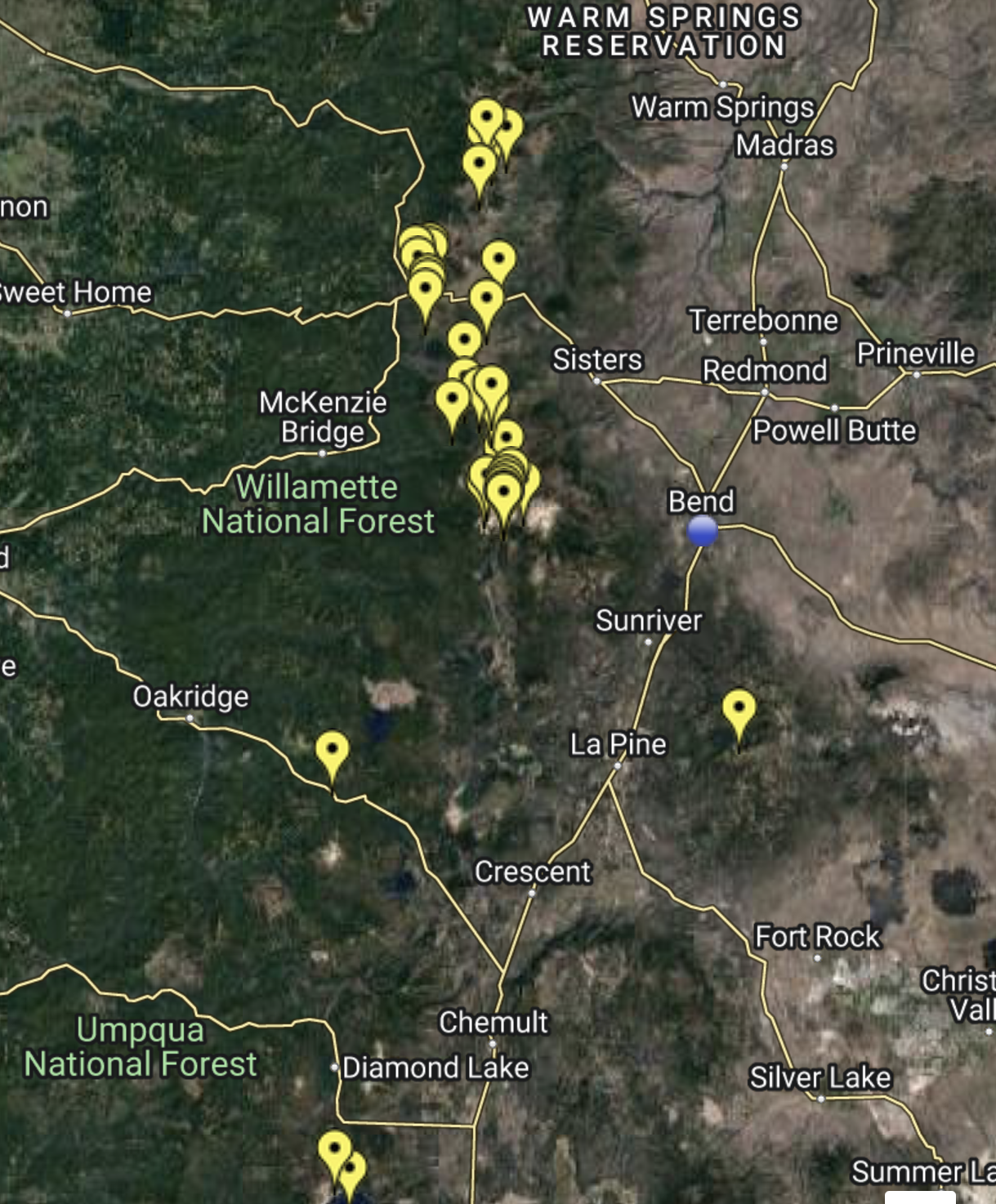
Task: Select the yellow pin southeast of Oakridge
Action: click(332, 750)
